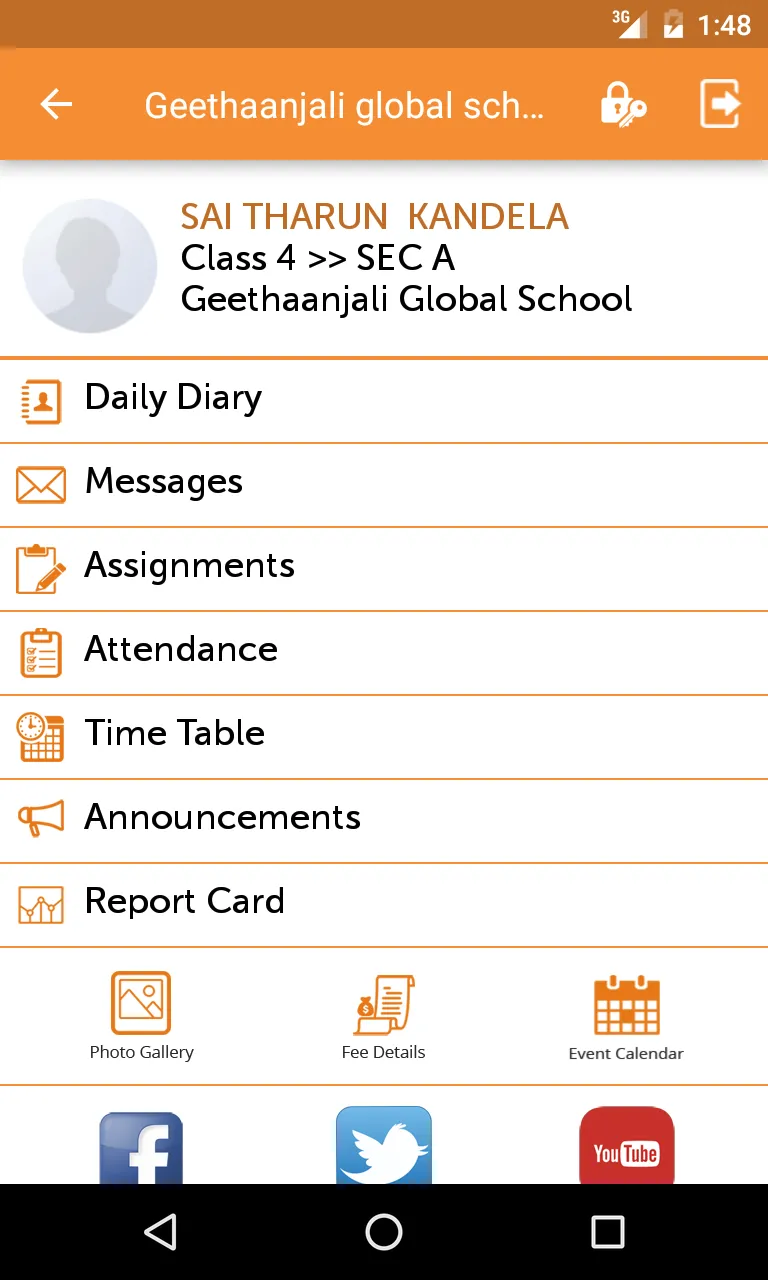768x1280 pixels.
Task: Open the Time Table
Action: (384, 737)
